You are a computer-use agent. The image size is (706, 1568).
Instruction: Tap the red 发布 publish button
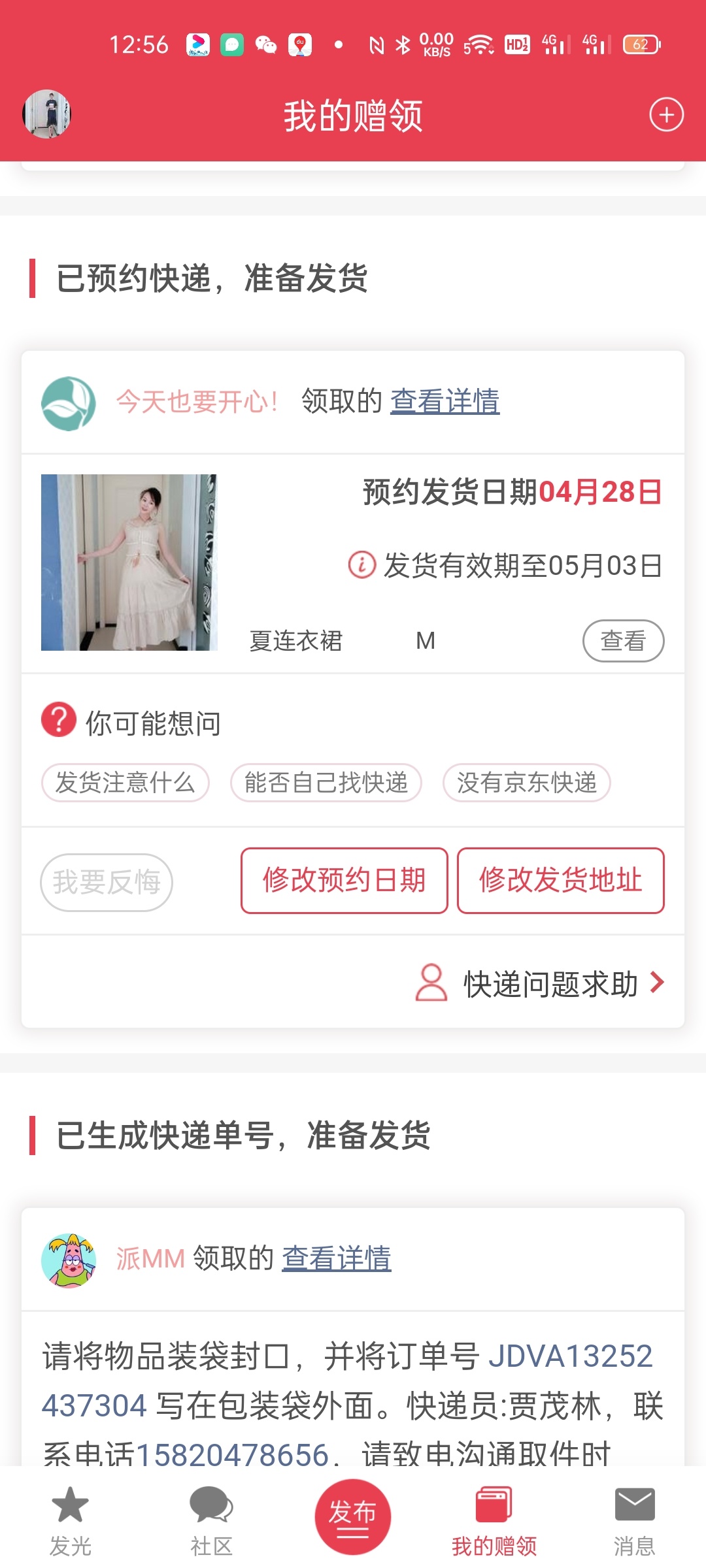coord(352,1516)
